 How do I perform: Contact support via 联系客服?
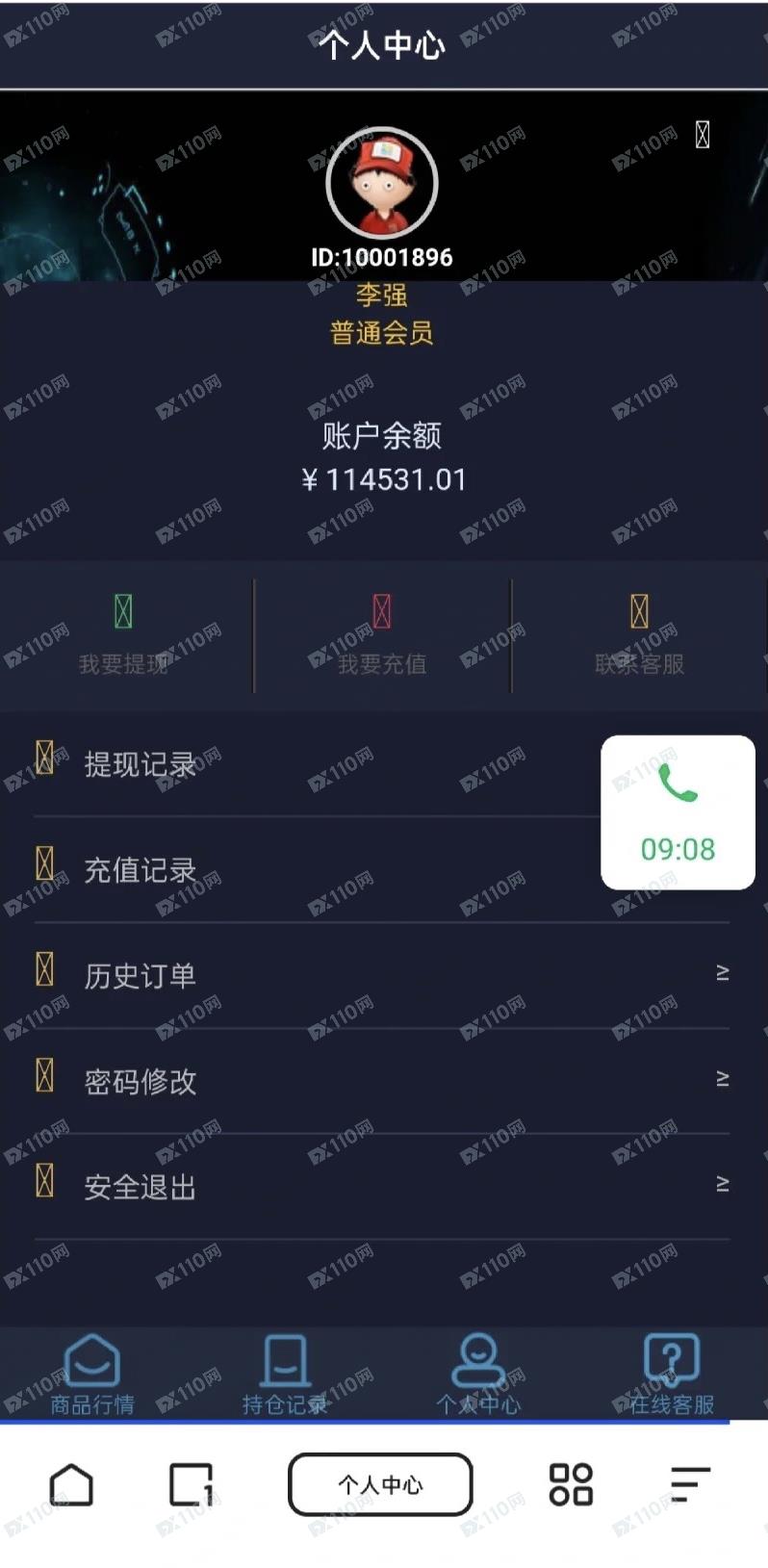tap(639, 635)
